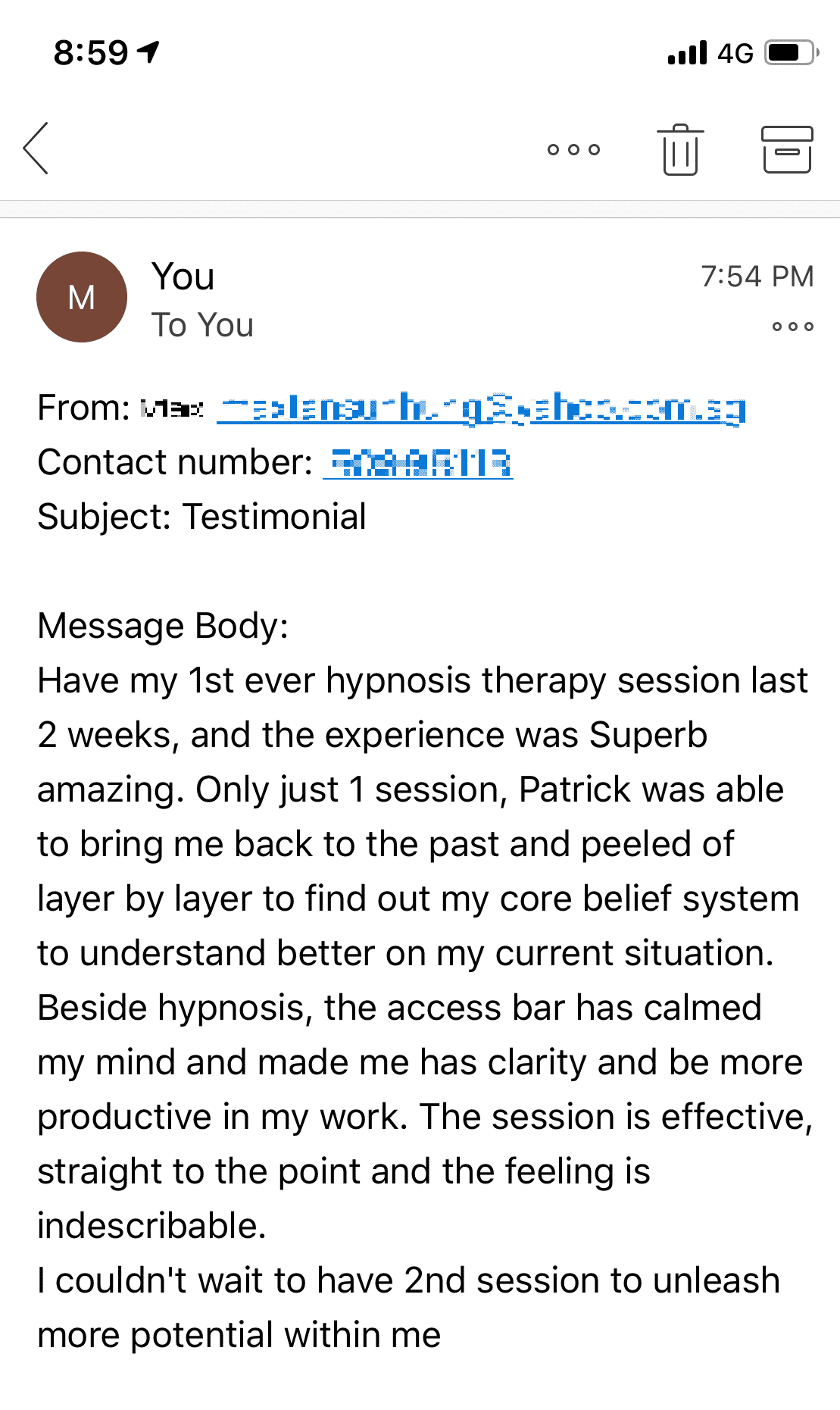This screenshot has width=840, height=1410.
Task: Tap the sender avatar M
Action: (82, 297)
